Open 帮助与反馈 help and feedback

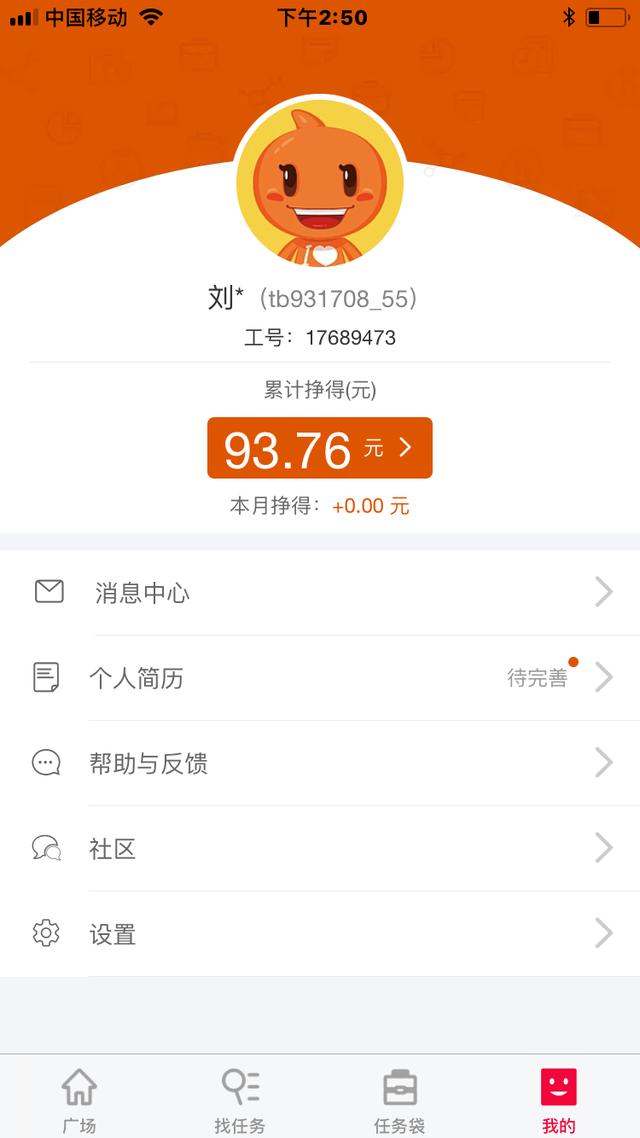click(x=320, y=763)
